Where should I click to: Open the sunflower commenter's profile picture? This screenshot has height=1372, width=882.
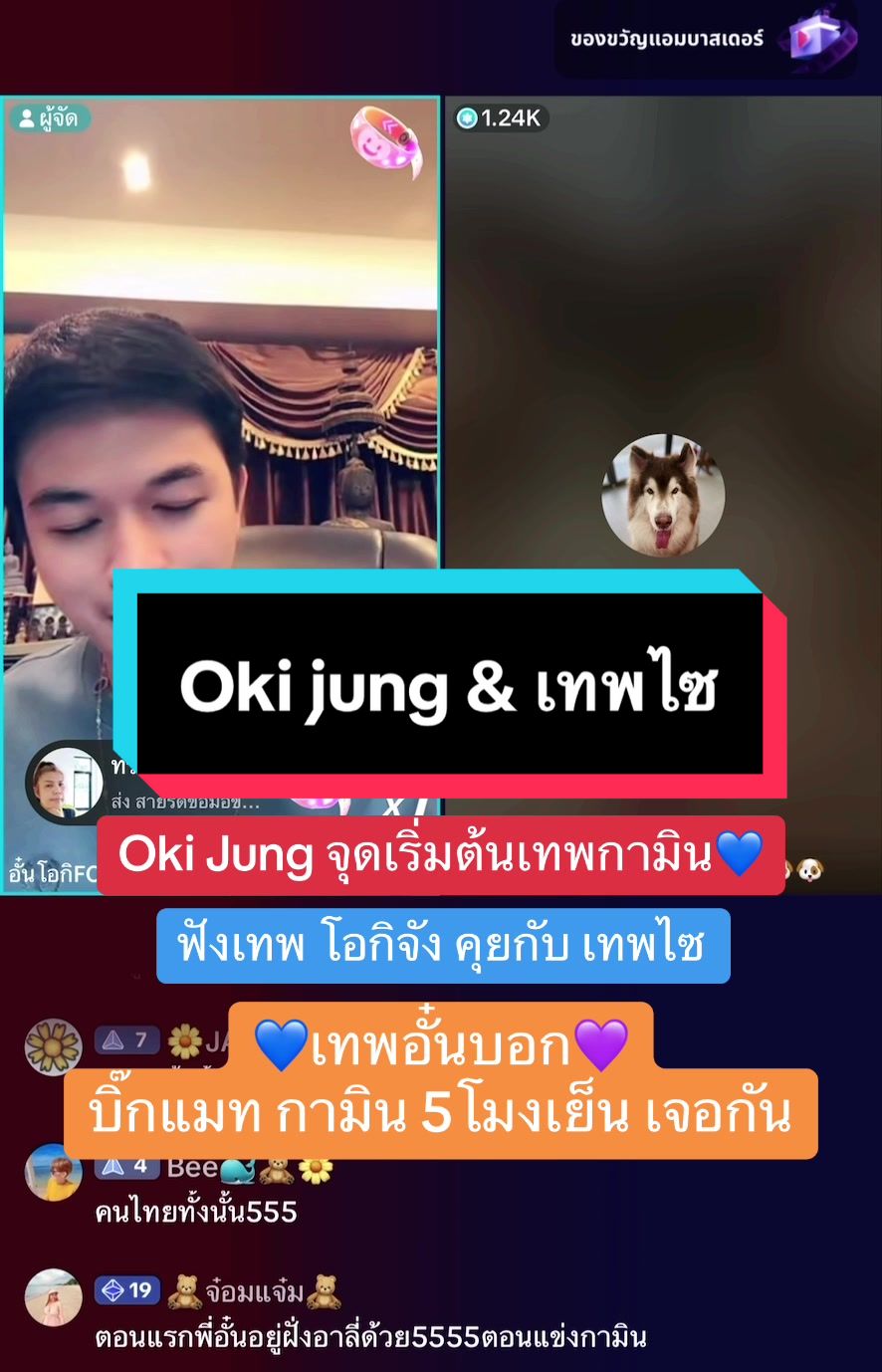55,1043
